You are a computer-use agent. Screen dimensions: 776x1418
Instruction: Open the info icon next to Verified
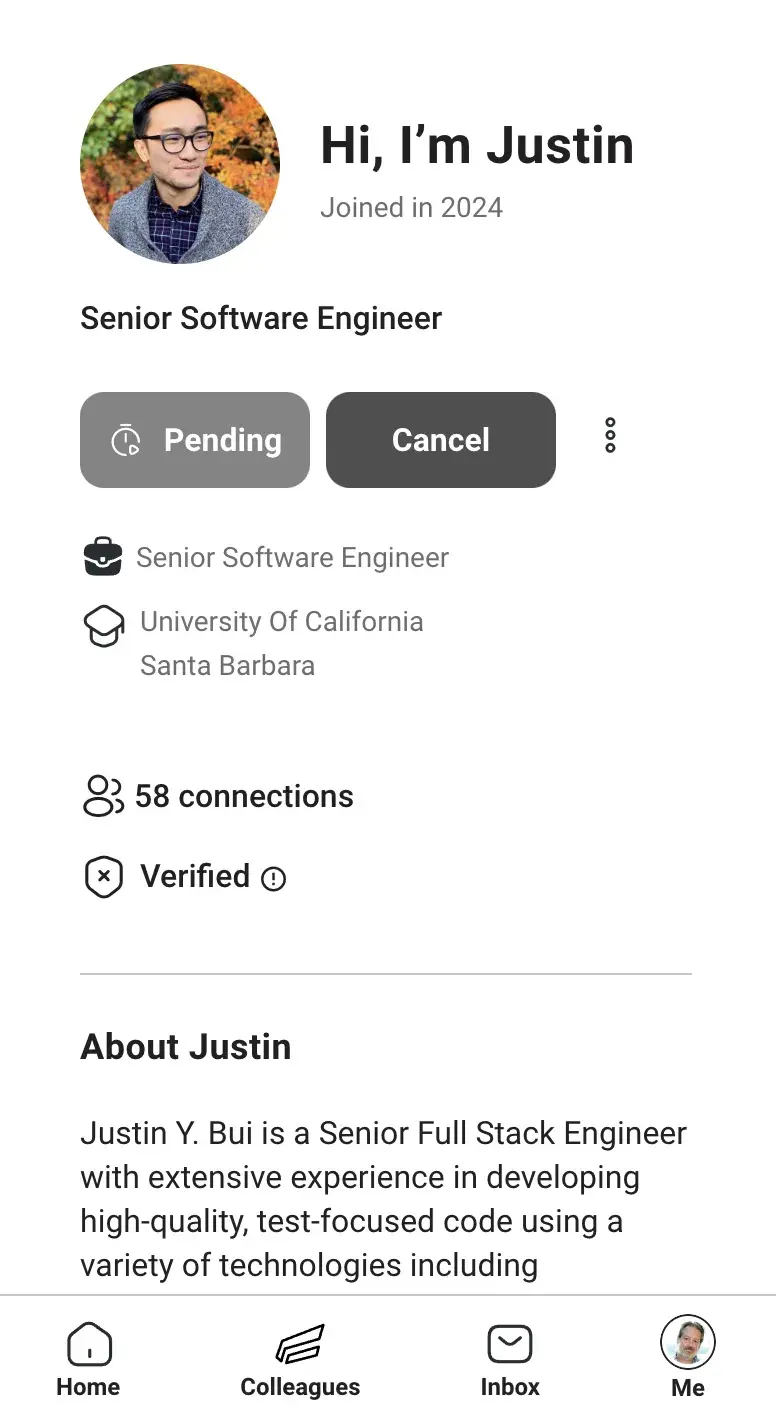point(274,879)
